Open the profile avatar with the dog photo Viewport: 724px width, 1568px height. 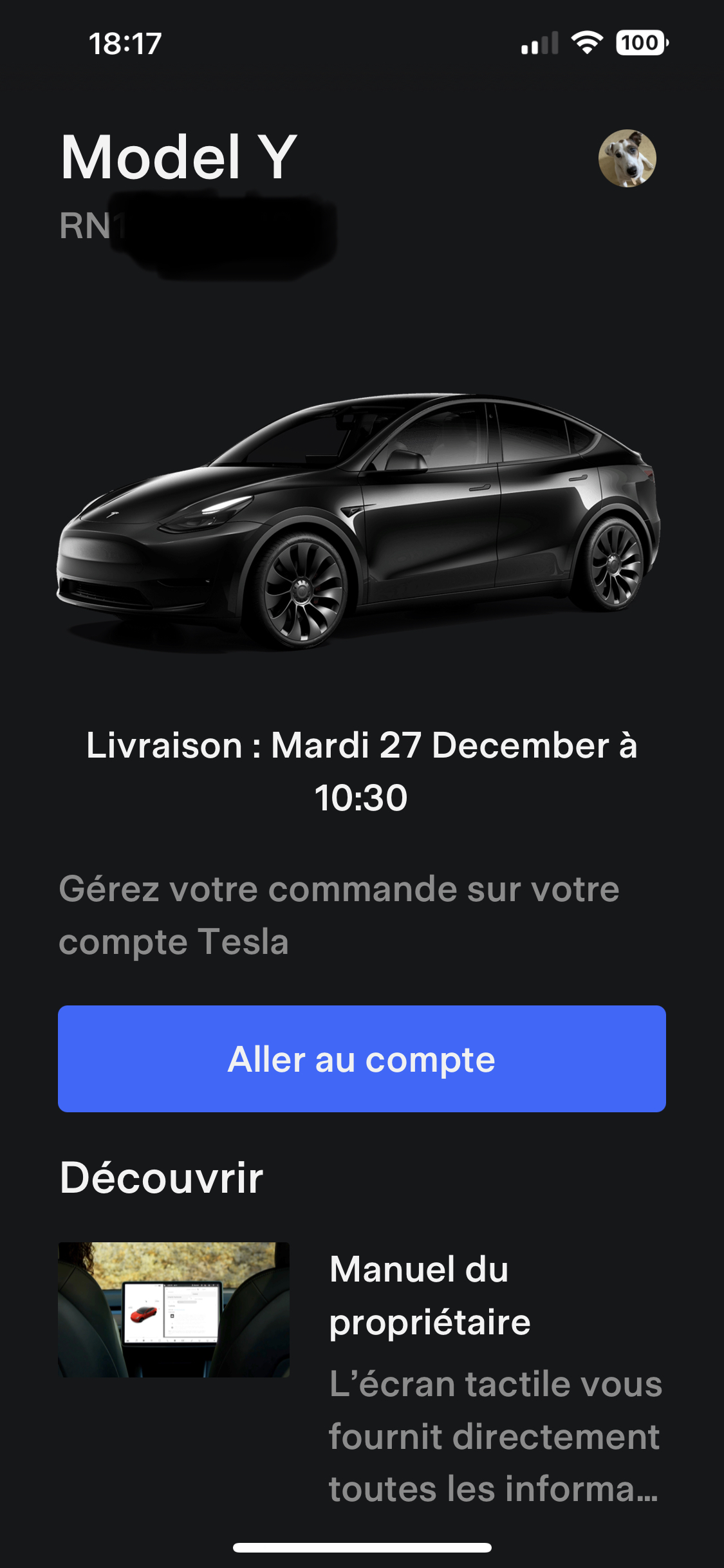[627, 158]
